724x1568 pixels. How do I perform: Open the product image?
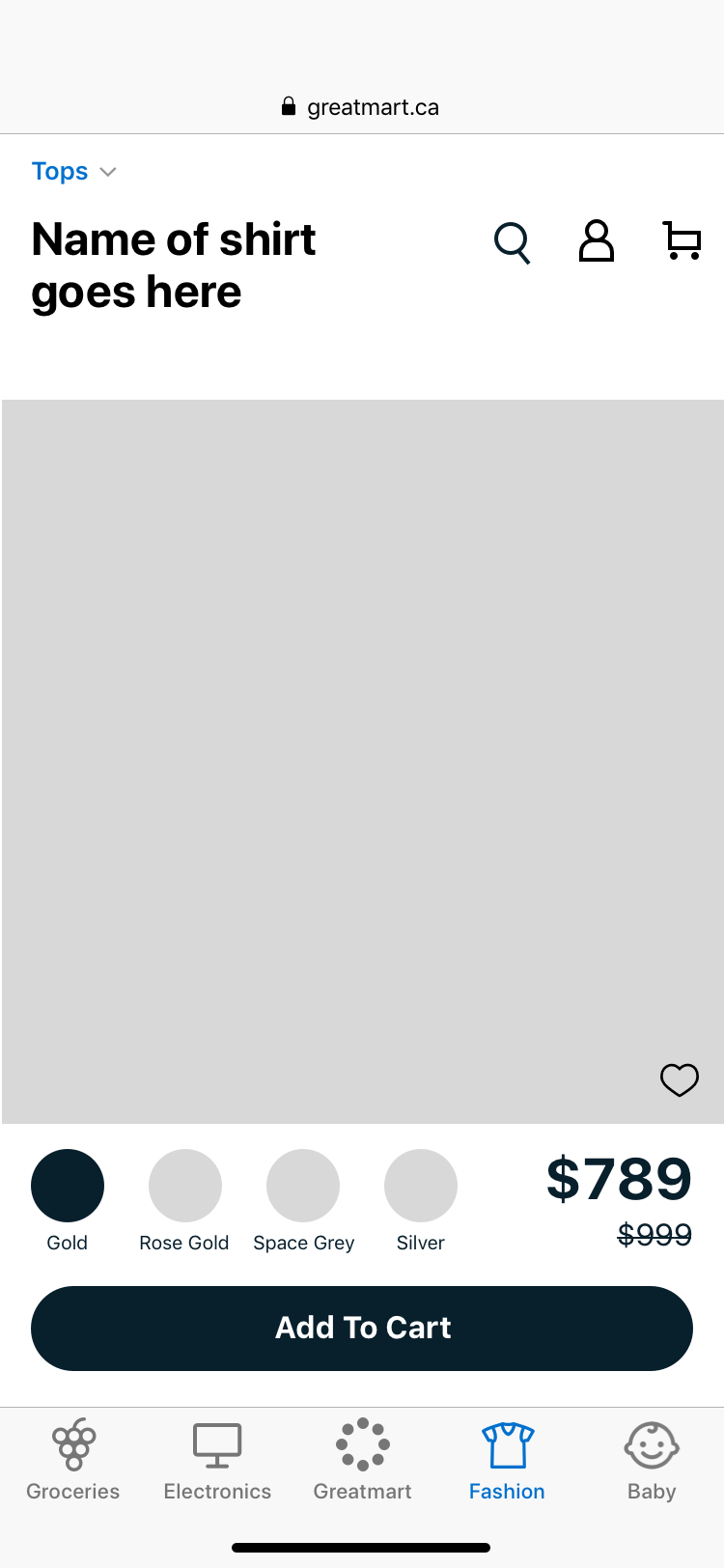(x=363, y=762)
